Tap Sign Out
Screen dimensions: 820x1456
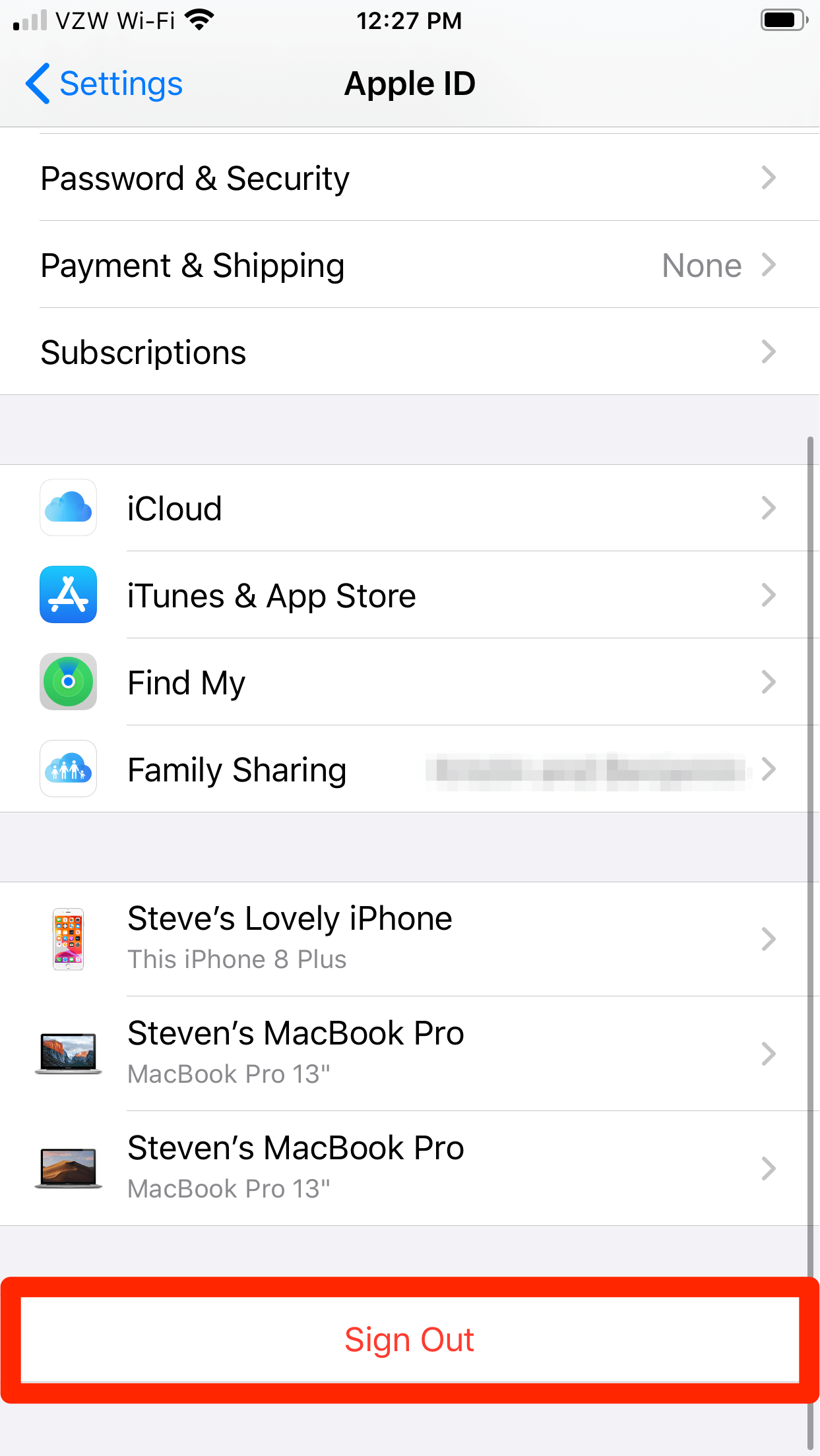pos(409,1340)
